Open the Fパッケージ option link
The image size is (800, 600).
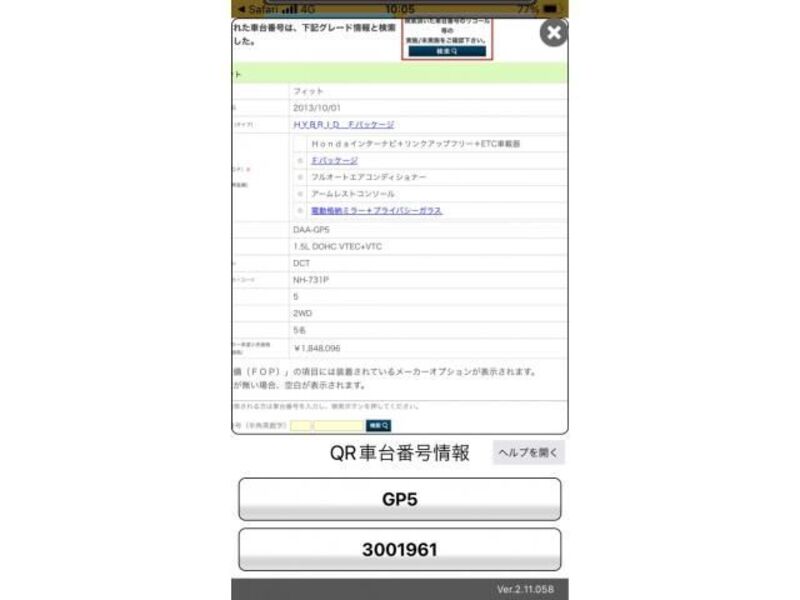pyautogui.click(x=334, y=160)
